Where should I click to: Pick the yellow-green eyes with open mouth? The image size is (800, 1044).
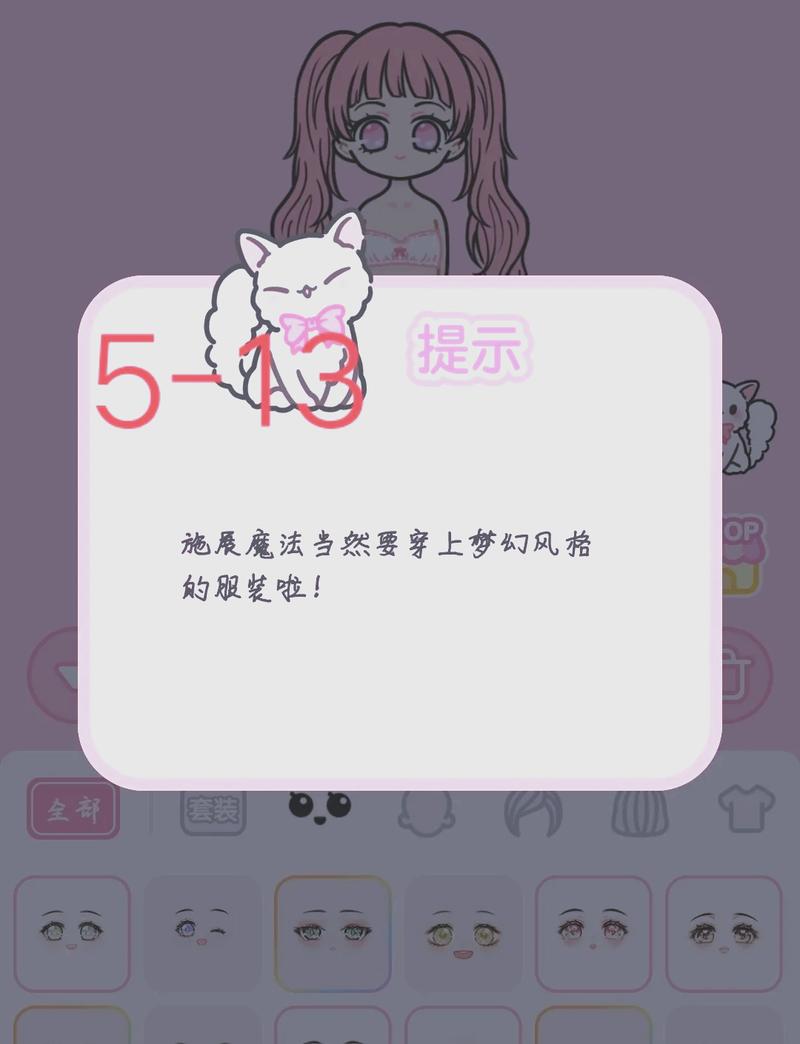[x=463, y=934]
